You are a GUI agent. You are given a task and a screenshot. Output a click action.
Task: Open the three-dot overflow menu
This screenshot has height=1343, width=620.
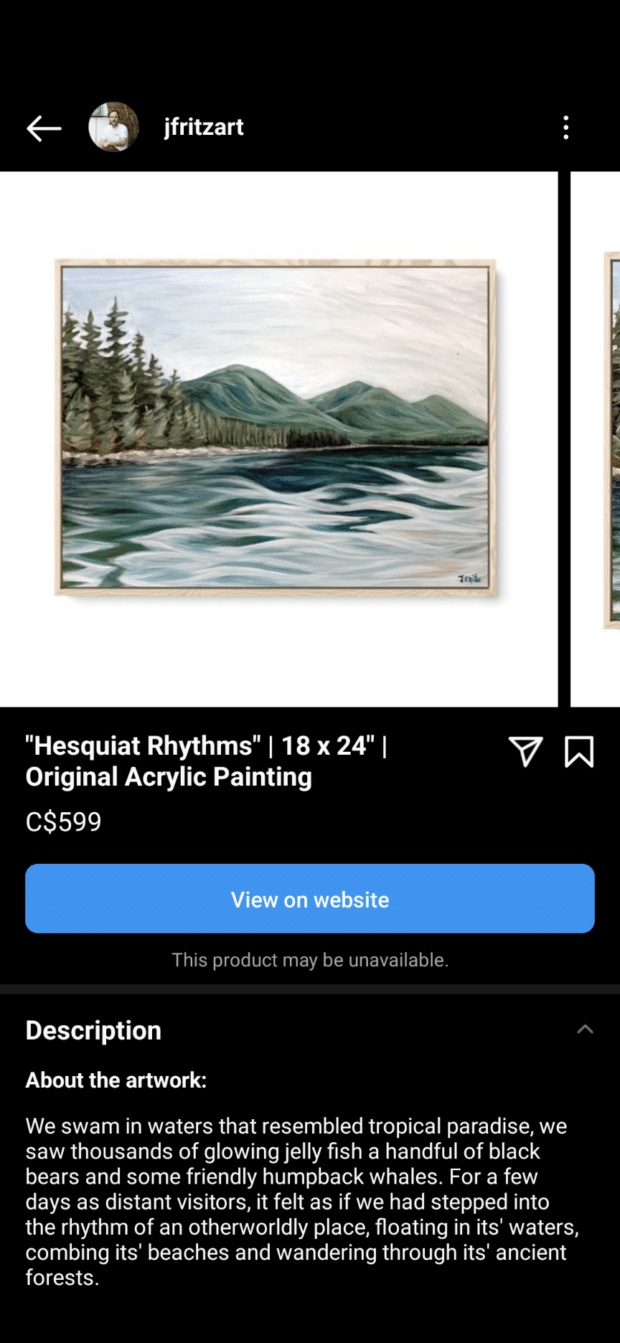click(566, 127)
